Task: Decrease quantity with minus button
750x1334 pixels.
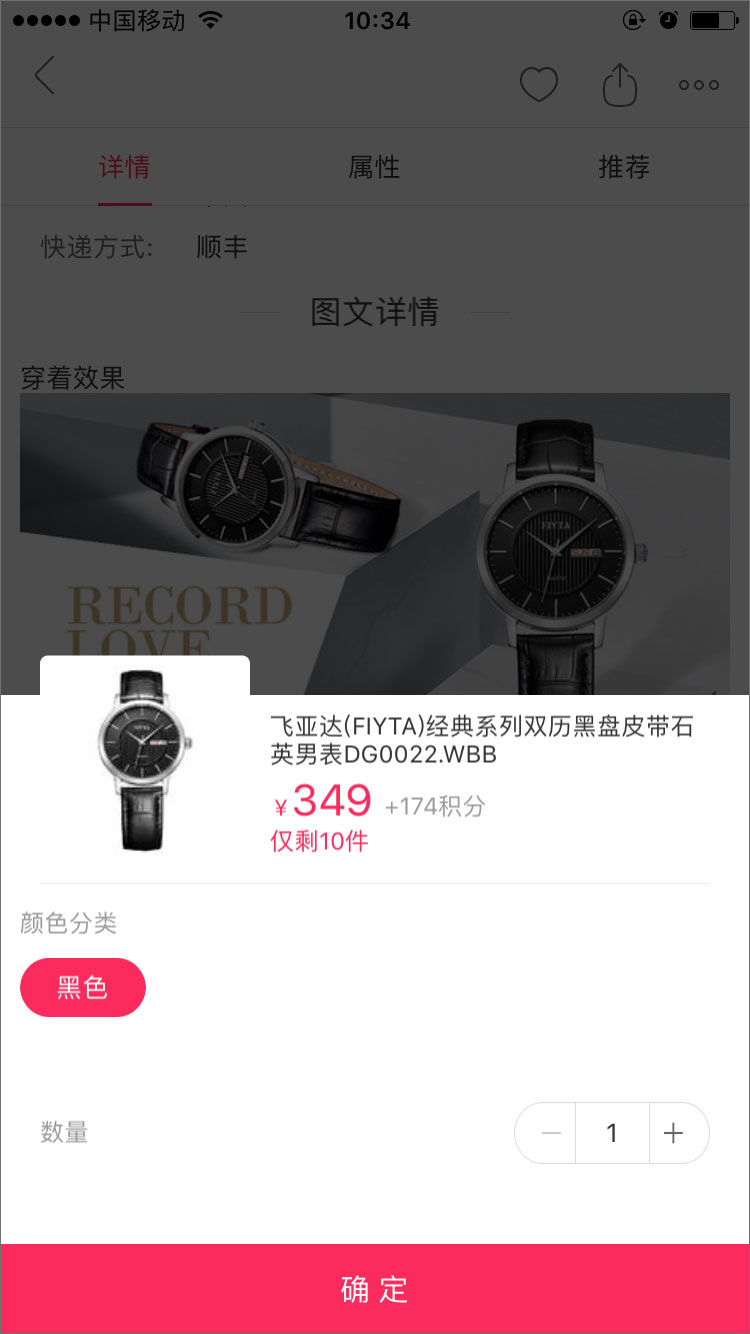Action: [x=550, y=1133]
